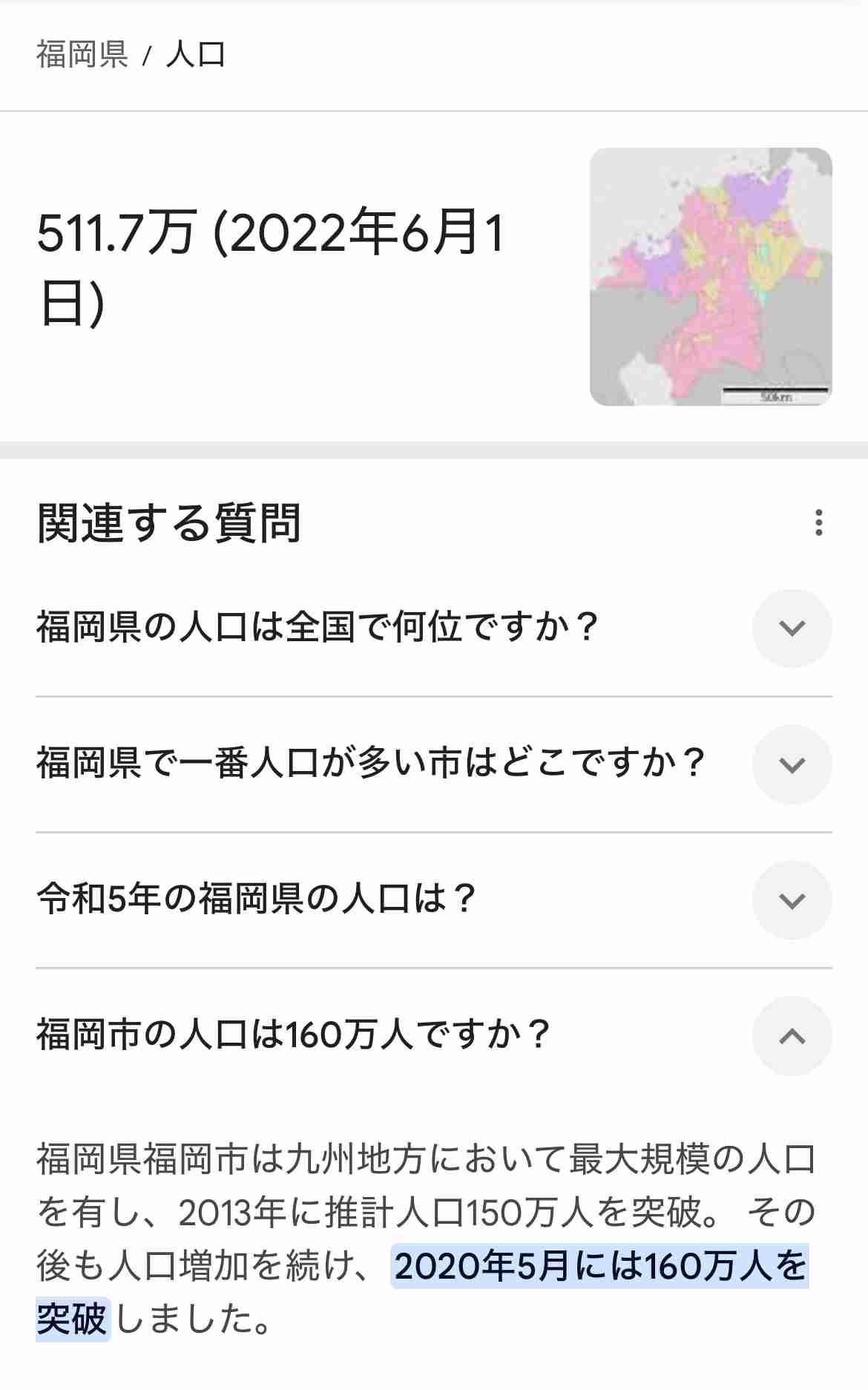Open the 福岡県 breadcrumb link

click(82, 54)
